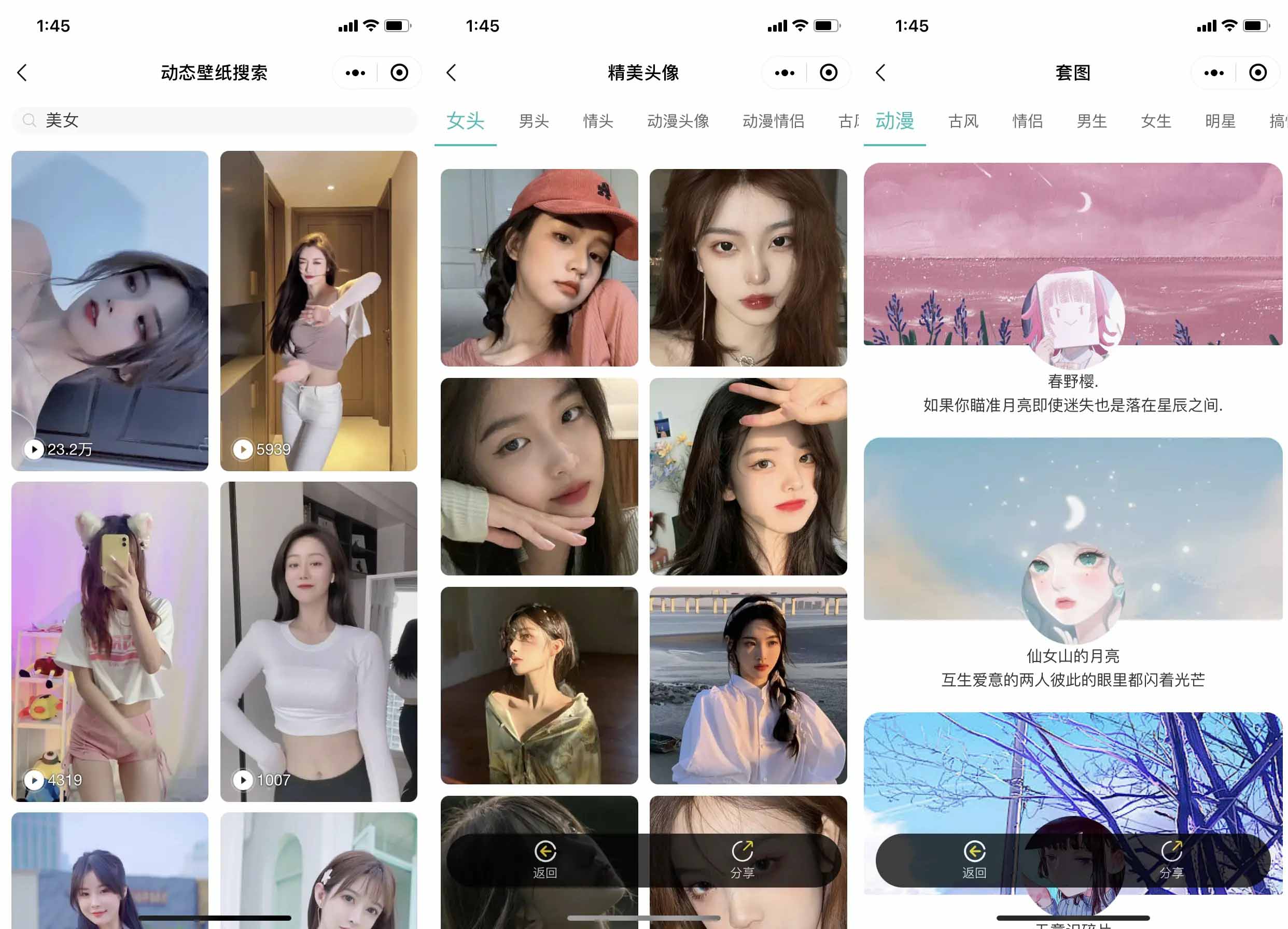Select the 女生 tab in 套图

click(1156, 121)
